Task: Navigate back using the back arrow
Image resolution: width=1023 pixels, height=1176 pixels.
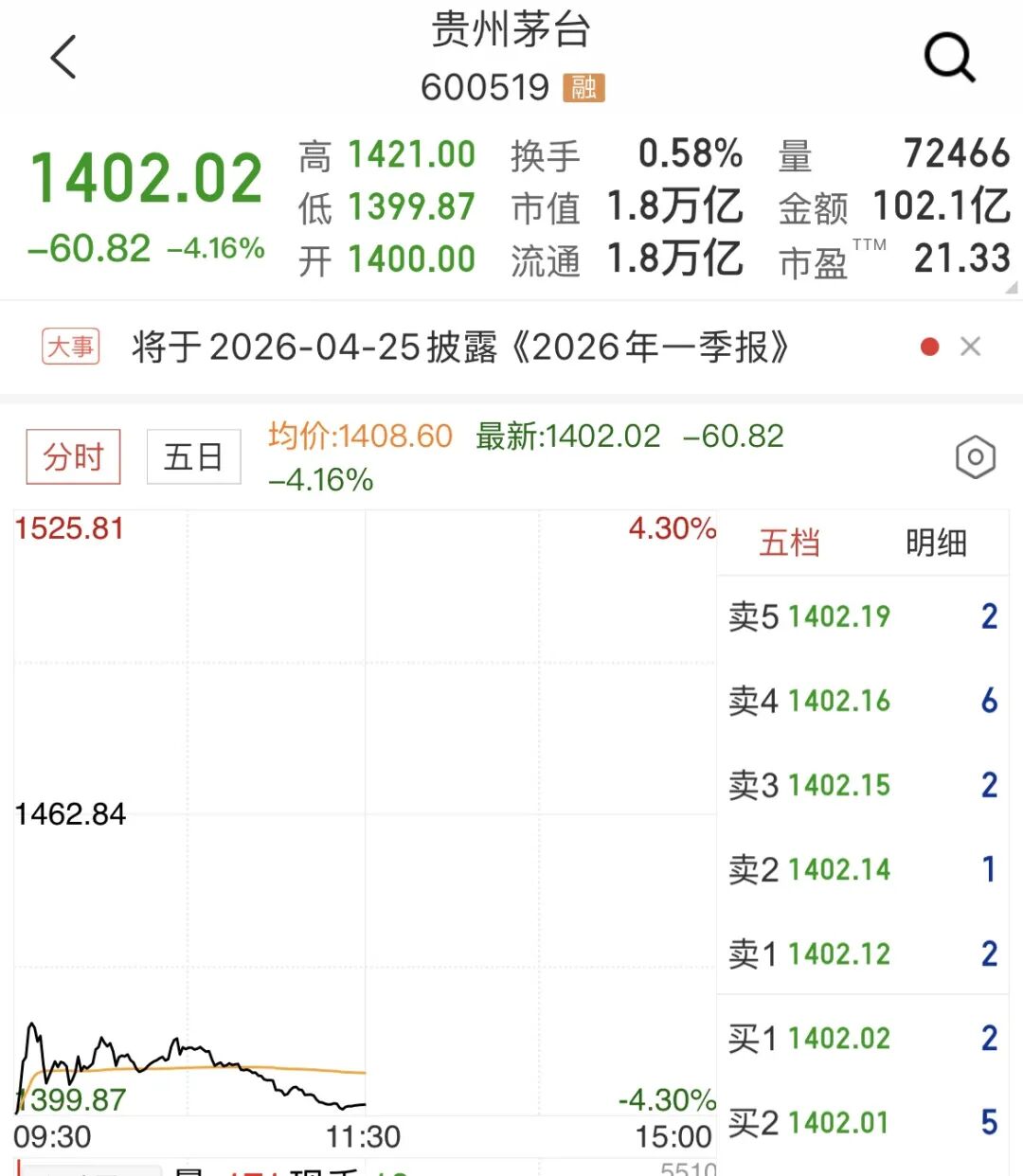Action: coord(63,57)
